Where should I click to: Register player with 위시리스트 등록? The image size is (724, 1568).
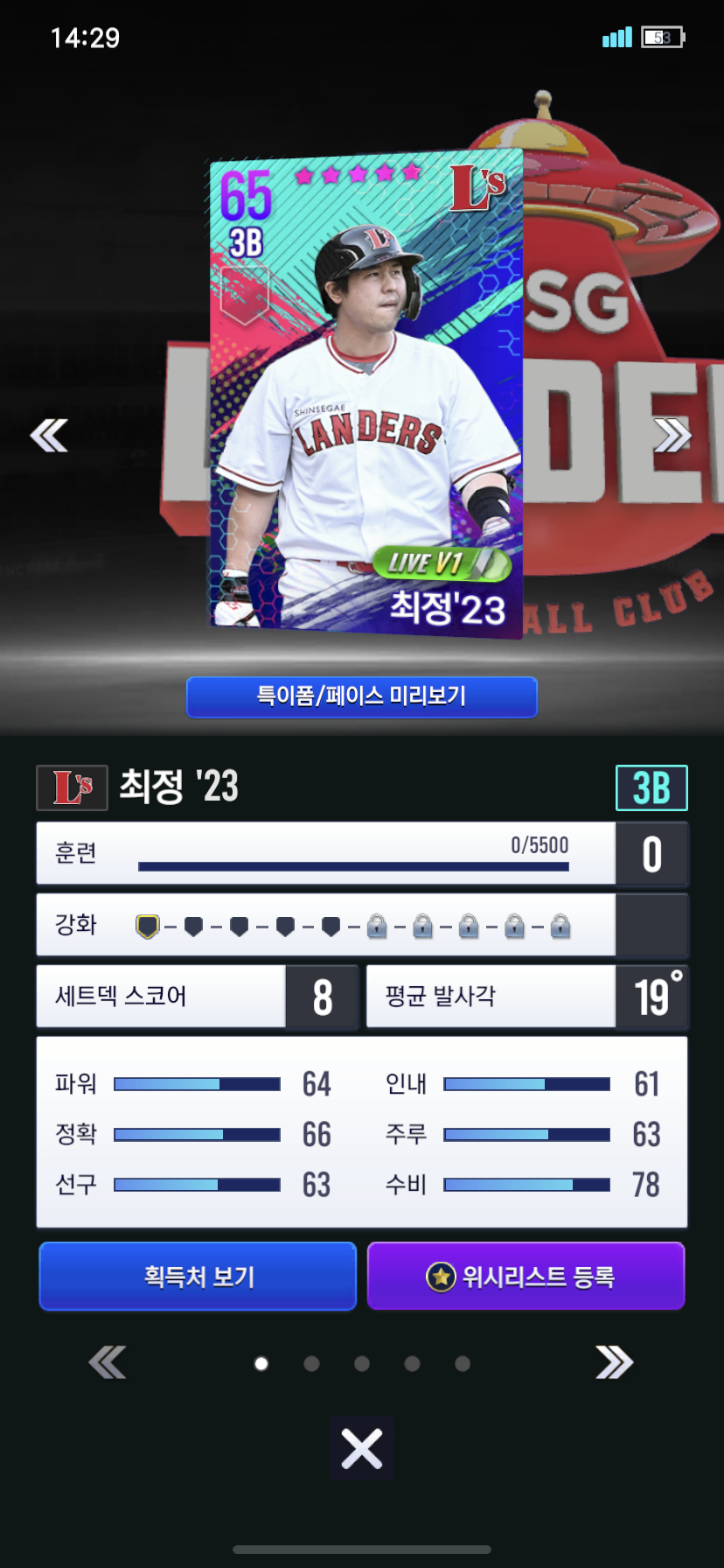tap(526, 1277)
